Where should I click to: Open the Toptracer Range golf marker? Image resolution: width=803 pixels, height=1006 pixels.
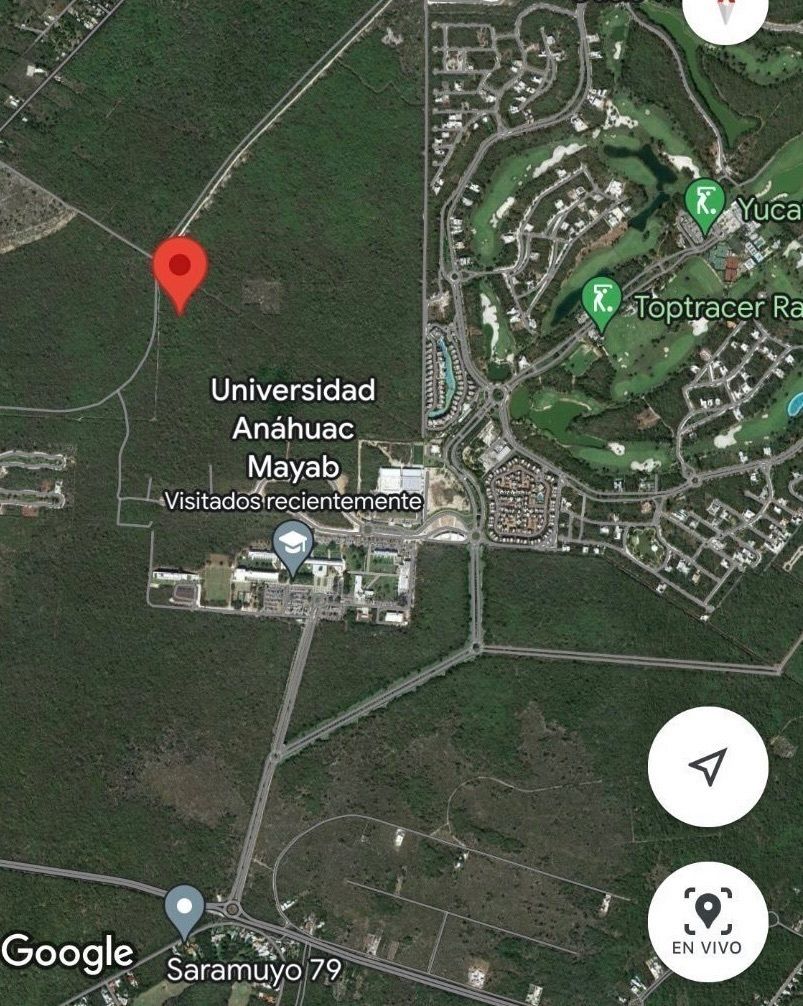tap(602, 304)
